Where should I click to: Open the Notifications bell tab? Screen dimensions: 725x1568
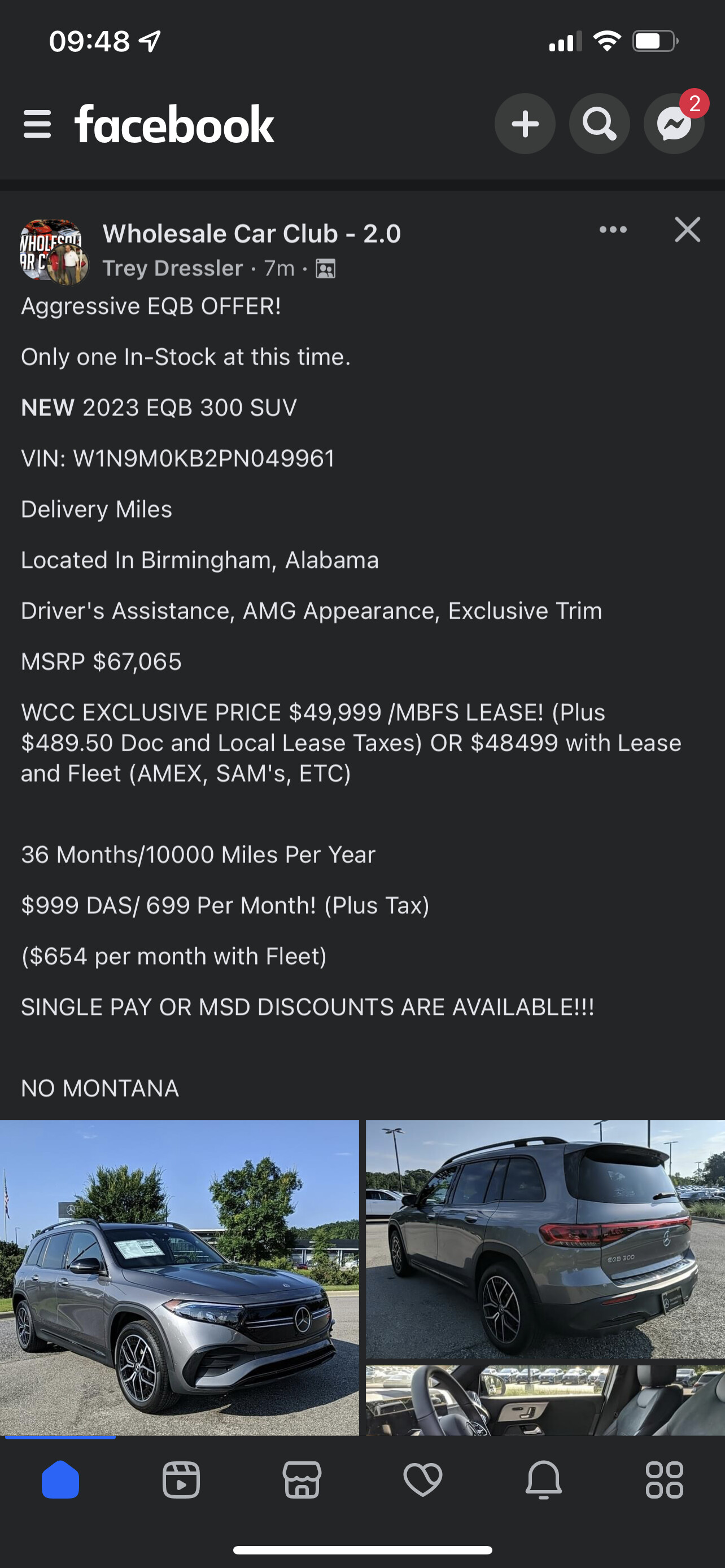pyautogui.click(x=544, y=1480)
